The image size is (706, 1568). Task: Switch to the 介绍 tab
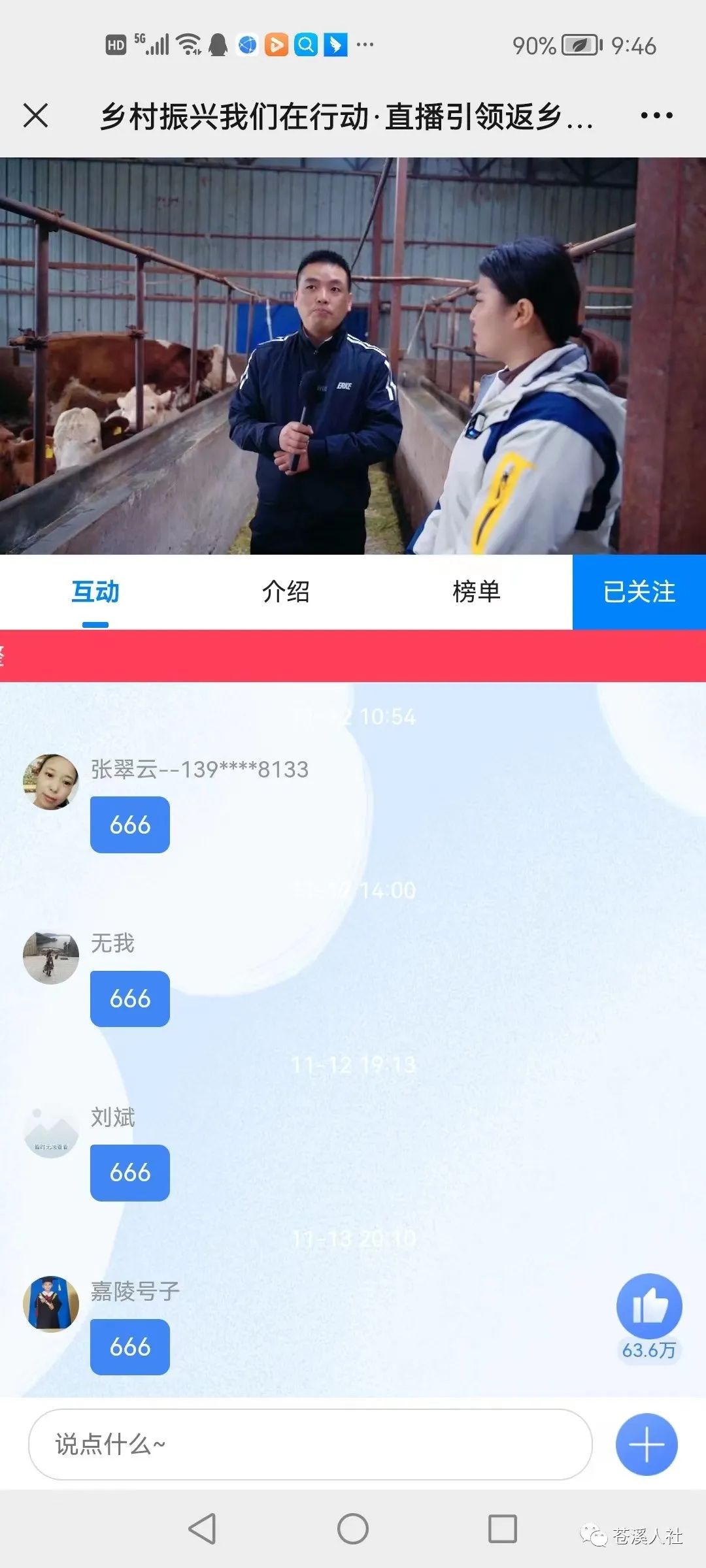pyautogui.click(x=286, y=592)
